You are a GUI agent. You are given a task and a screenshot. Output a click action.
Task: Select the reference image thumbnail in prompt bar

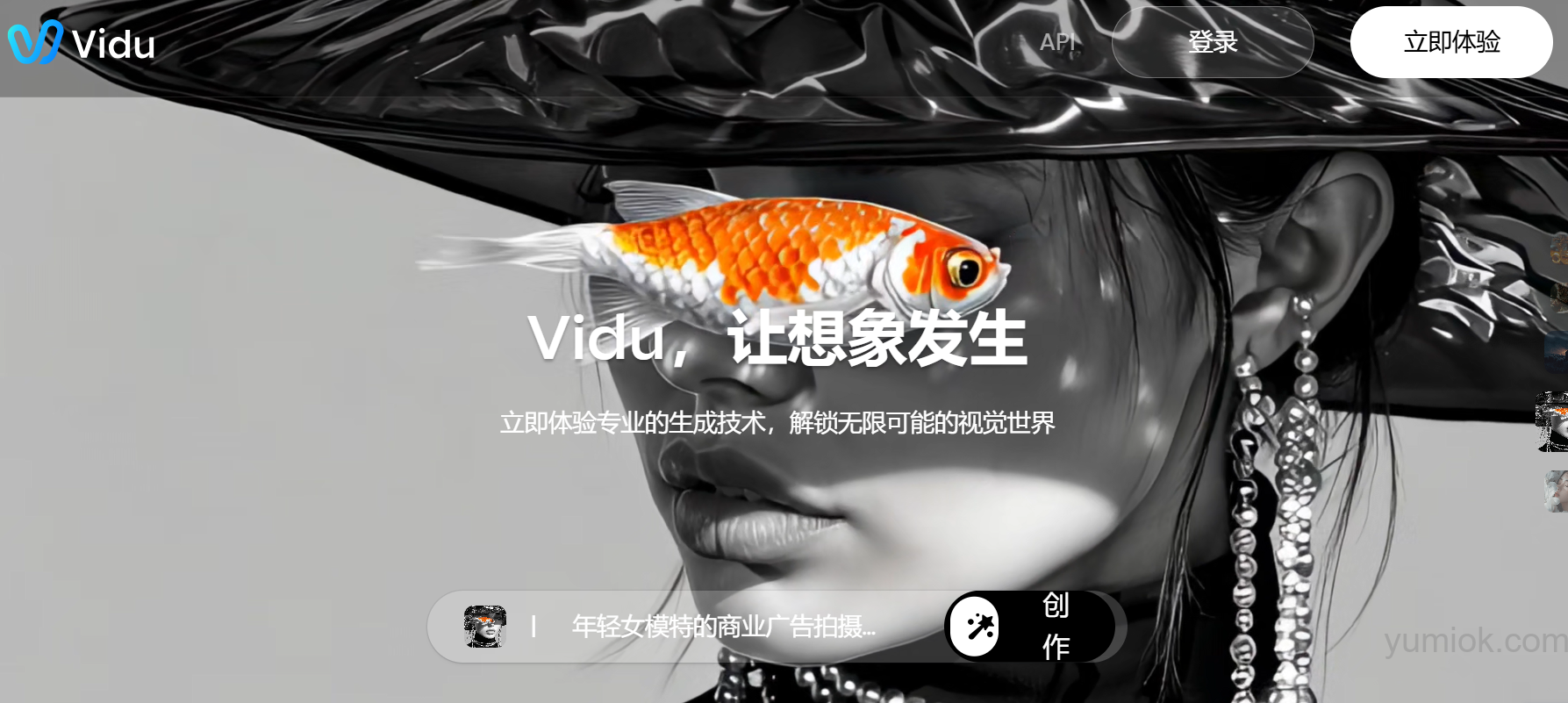point(484,627)
